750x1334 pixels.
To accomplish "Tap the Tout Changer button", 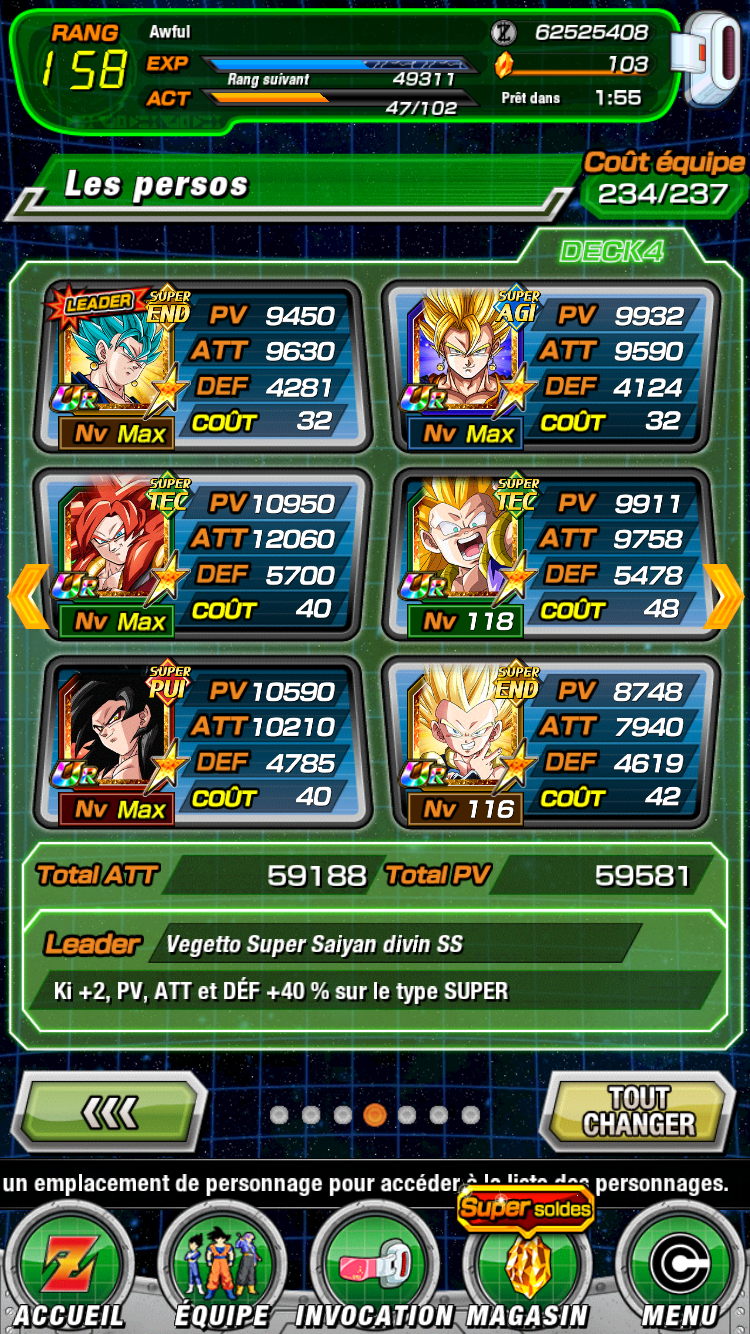I will [640, 1112].
